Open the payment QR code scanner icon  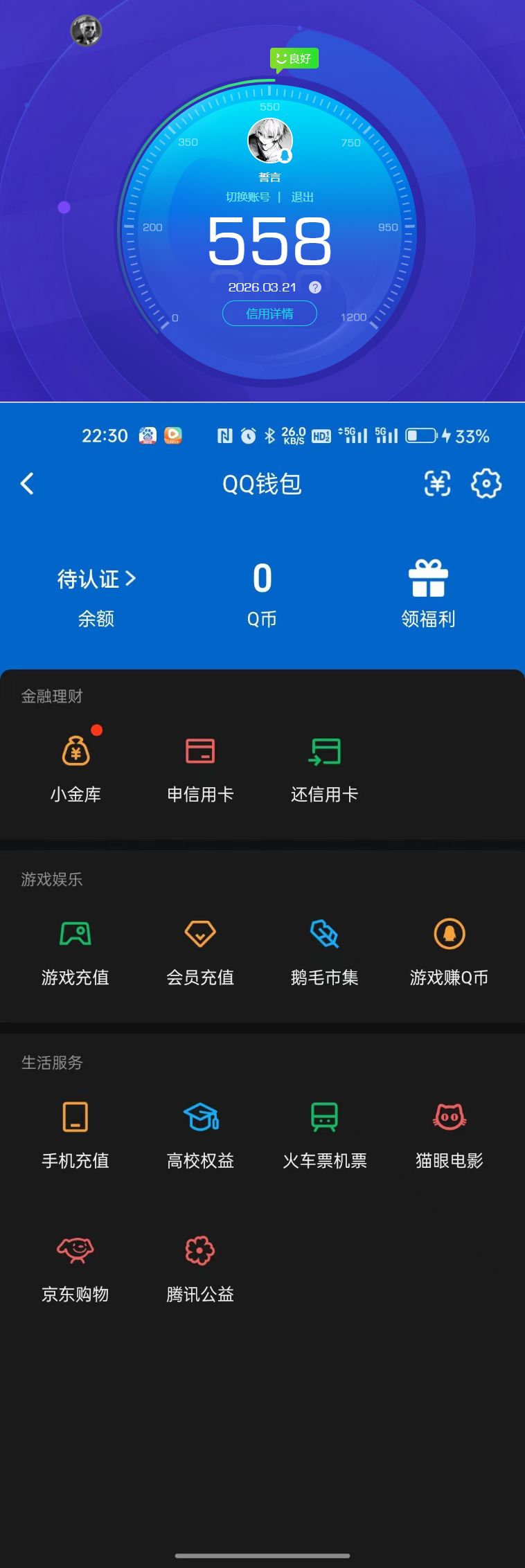[436, 483]
